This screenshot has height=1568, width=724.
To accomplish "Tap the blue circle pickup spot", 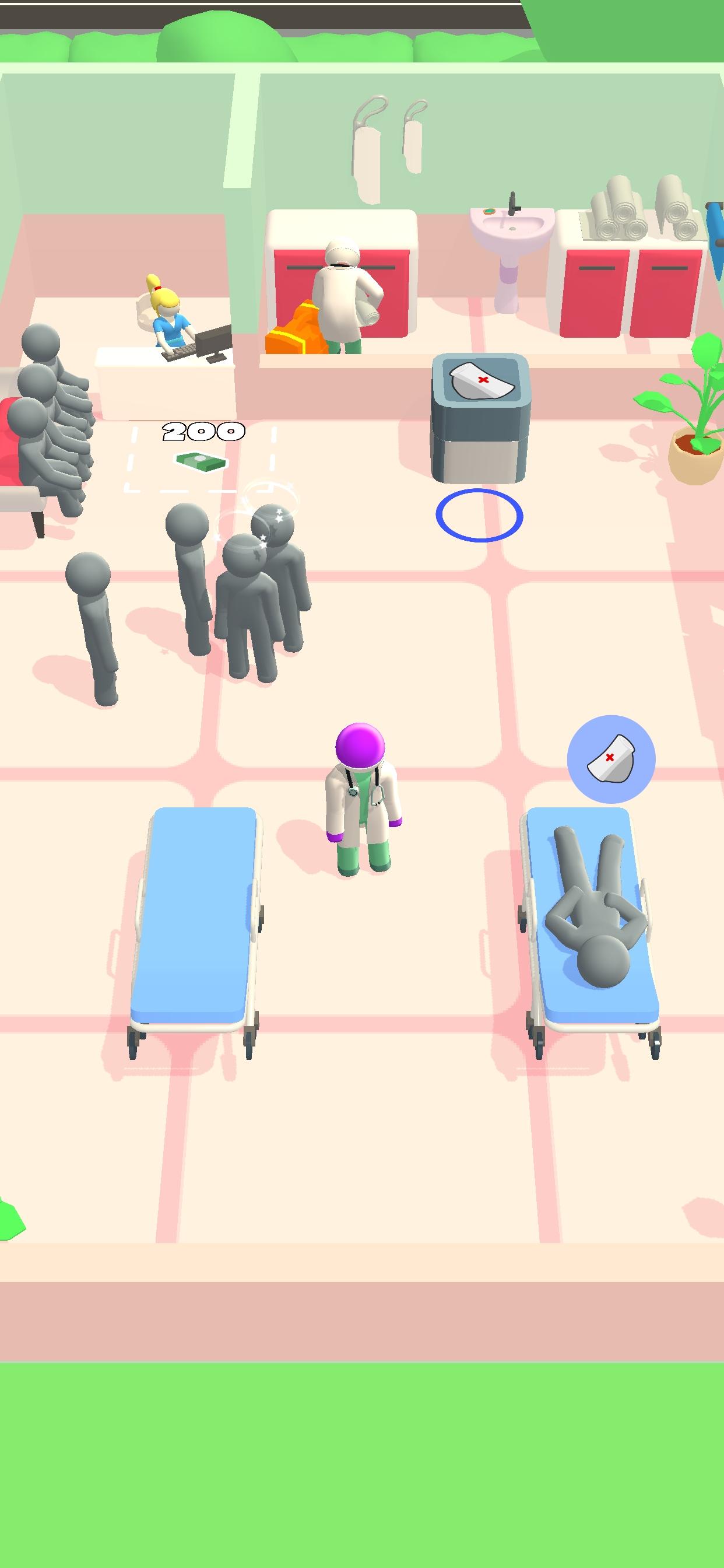I will tap(479, 516).
